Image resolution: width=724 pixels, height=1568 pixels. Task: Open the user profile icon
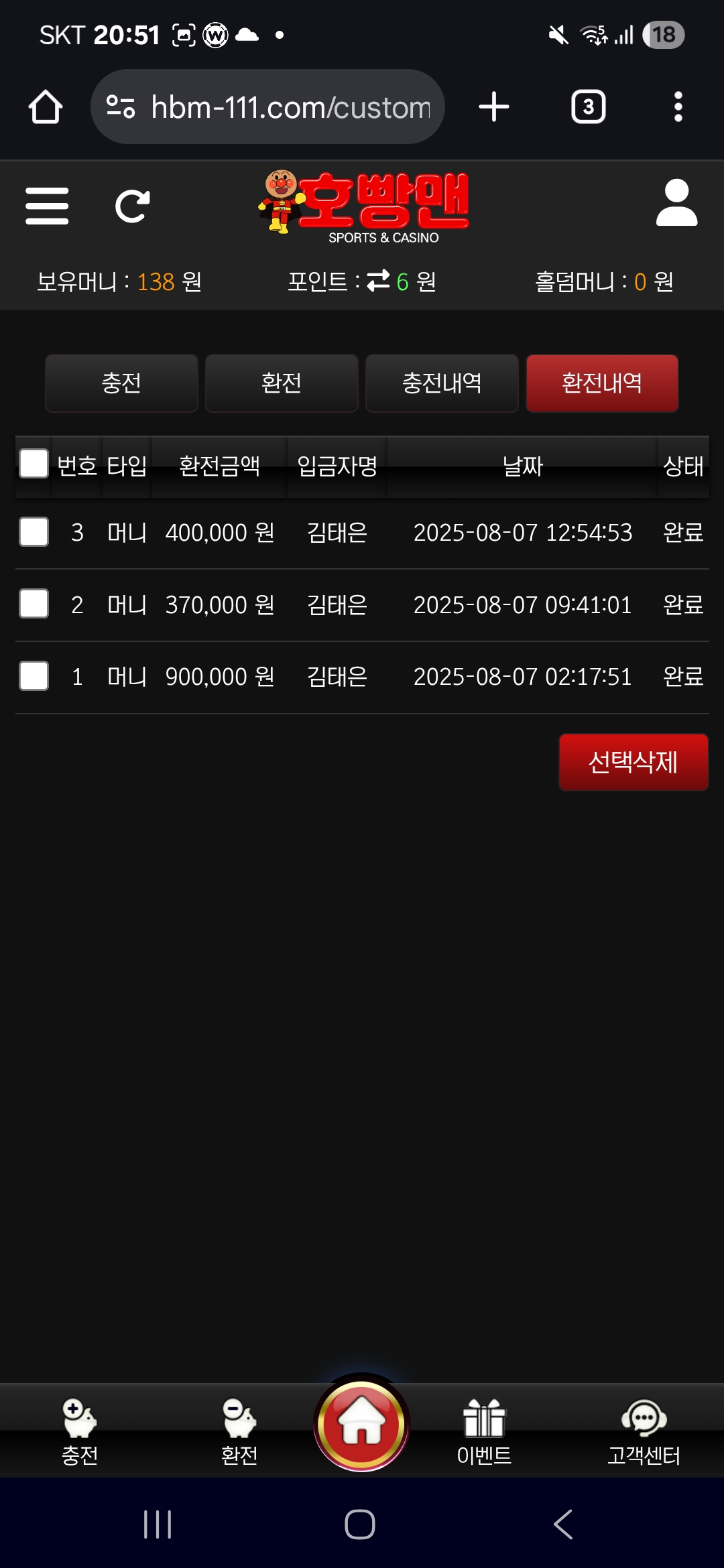click(676, 203)
